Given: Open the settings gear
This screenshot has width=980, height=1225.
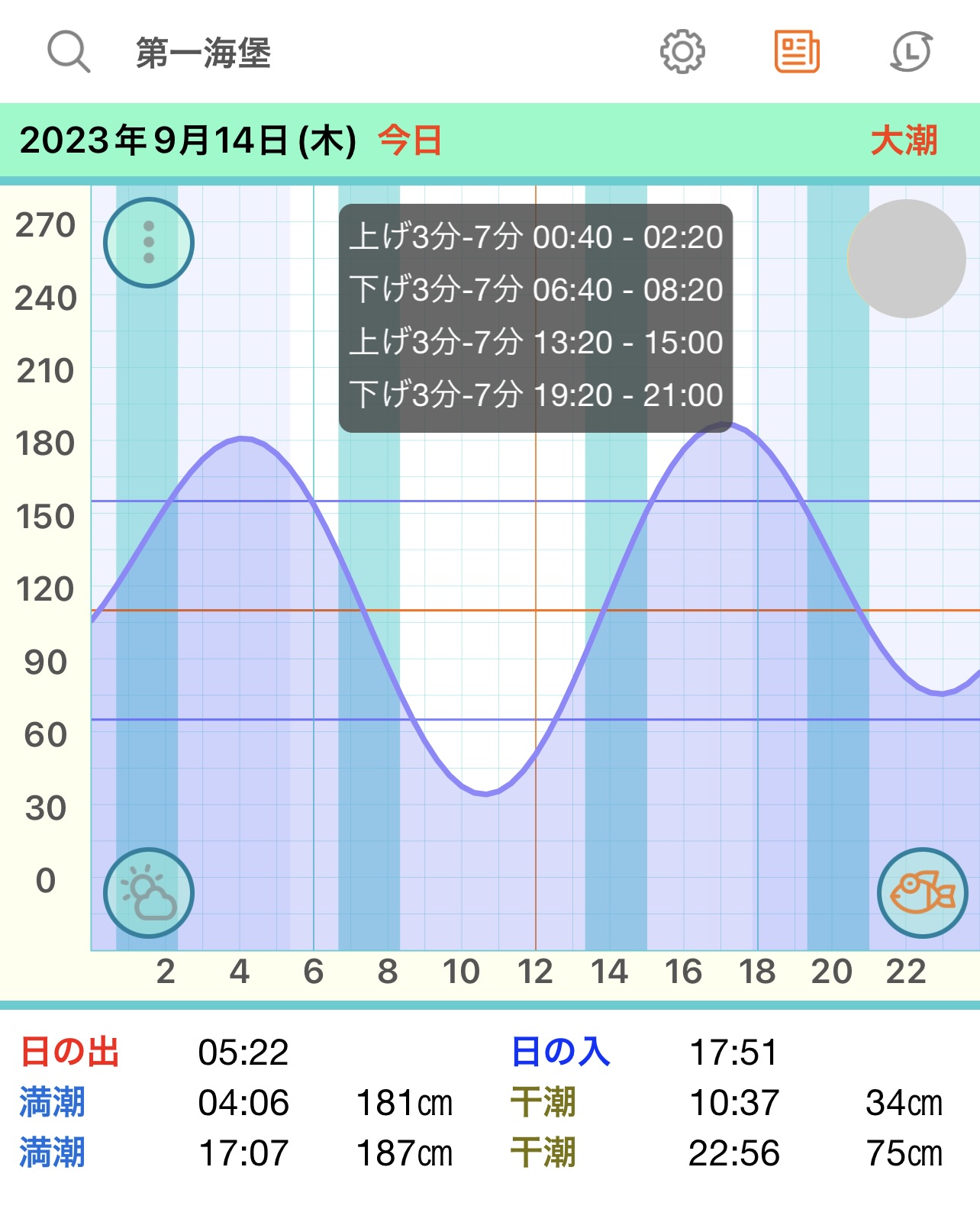Looking at the screenshot, I should pos(682,52).
